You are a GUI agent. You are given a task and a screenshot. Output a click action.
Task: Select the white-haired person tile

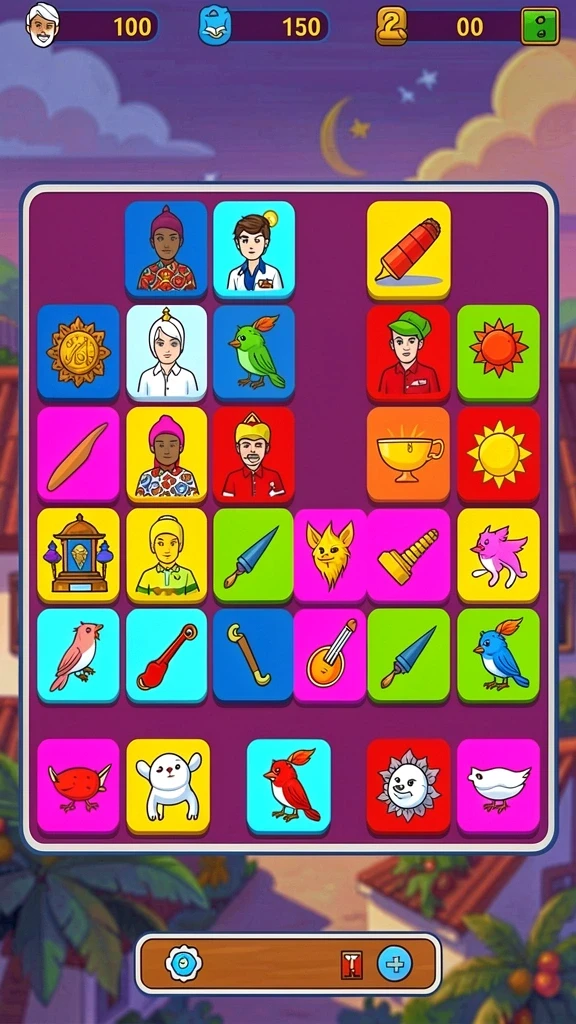167,353
